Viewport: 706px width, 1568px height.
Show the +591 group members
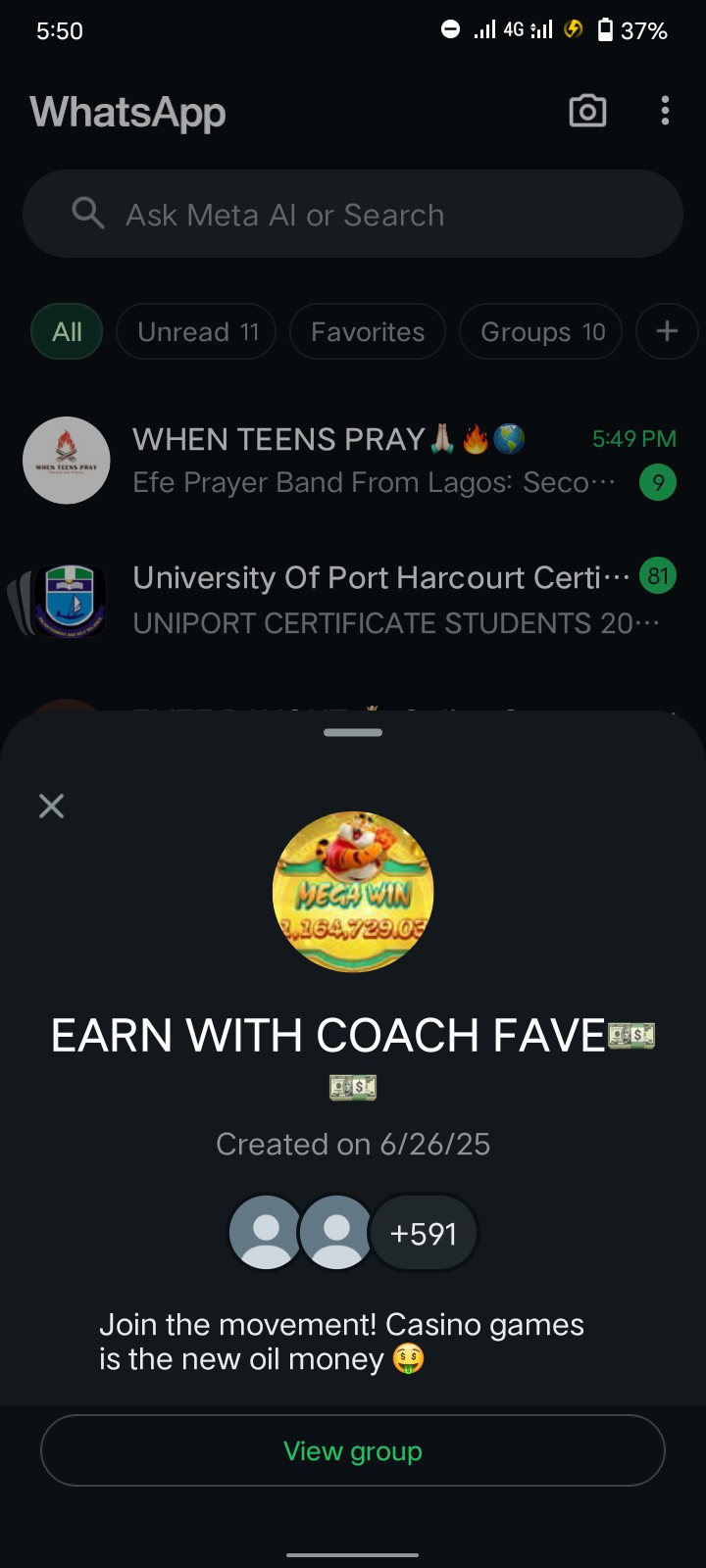pyautogui.click(x=423, y=1233)
